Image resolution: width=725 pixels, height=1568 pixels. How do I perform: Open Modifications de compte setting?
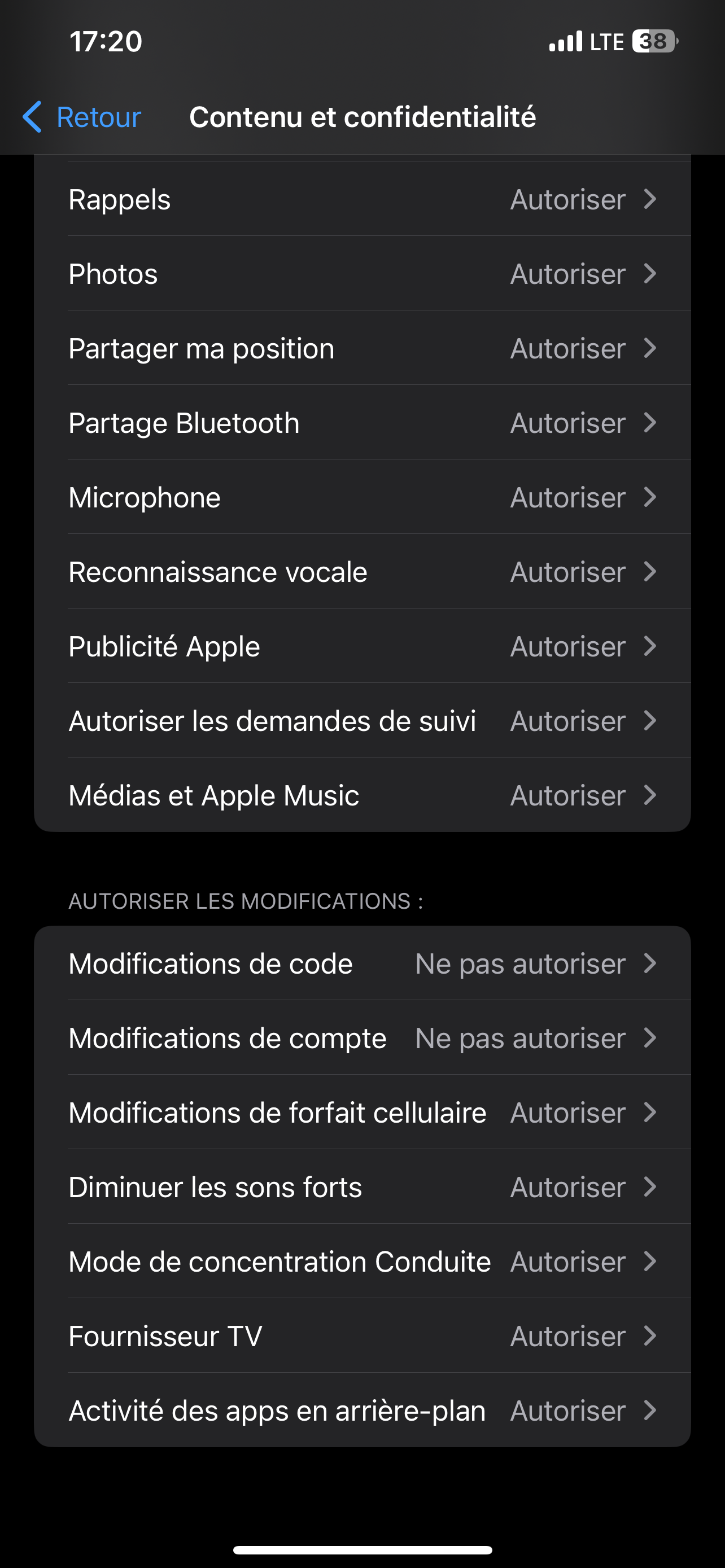(362, 1039)
